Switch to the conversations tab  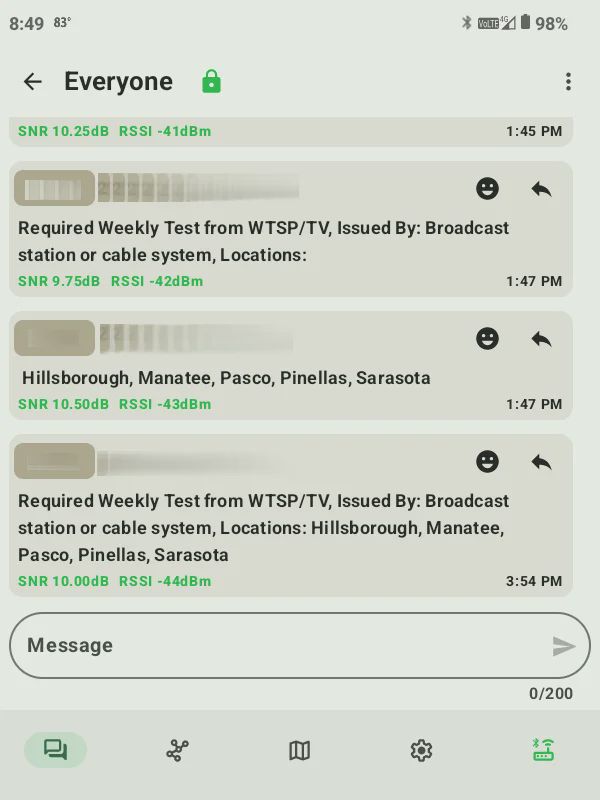pyautogui.click(x=55, y=750)
